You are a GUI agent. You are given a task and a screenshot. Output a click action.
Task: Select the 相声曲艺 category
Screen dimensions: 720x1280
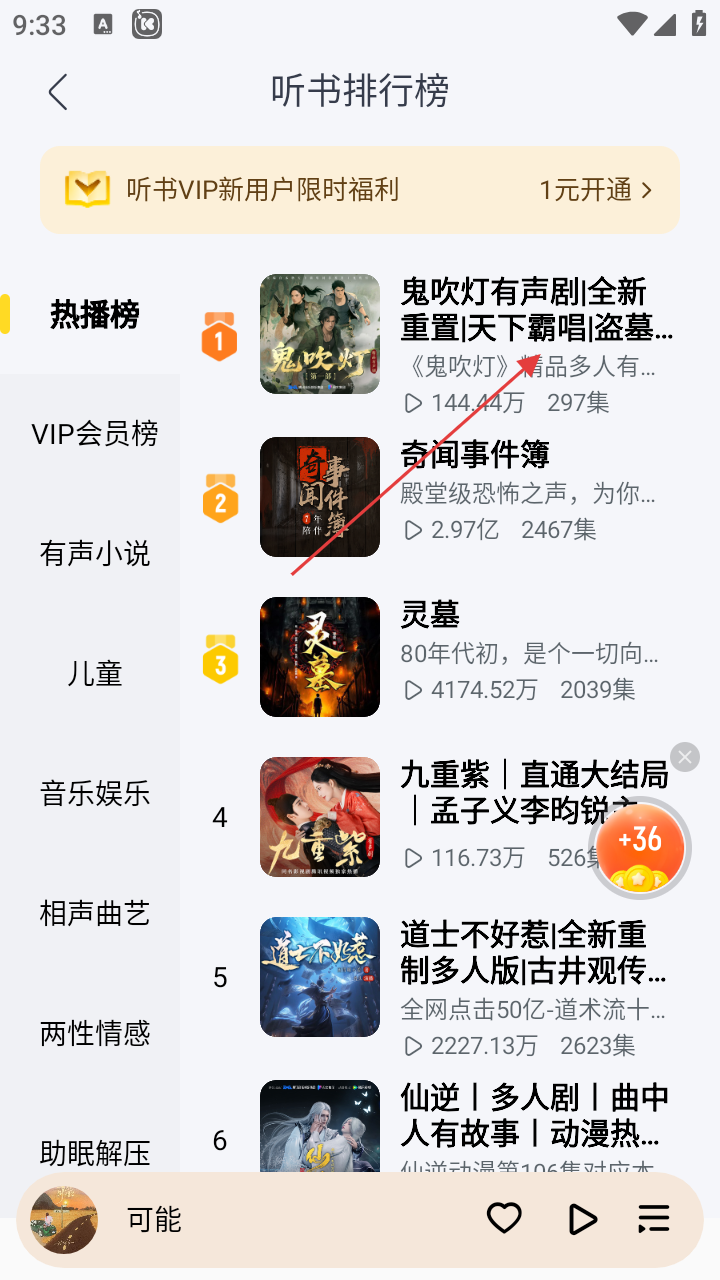pyautogui.click(x=95, y=913)
